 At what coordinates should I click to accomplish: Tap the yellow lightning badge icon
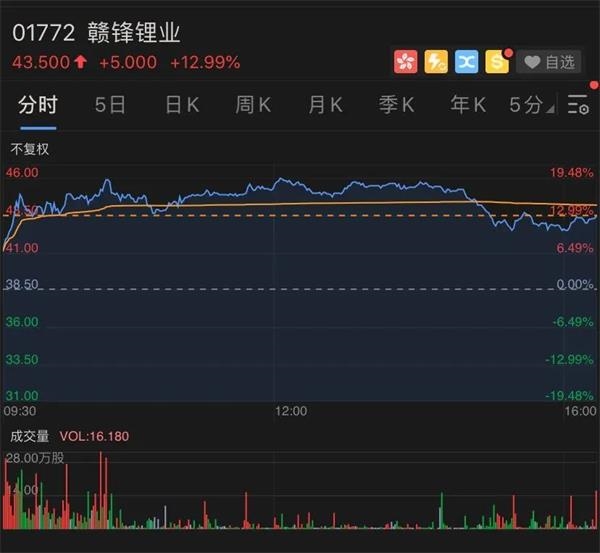(x=436, y=62)
